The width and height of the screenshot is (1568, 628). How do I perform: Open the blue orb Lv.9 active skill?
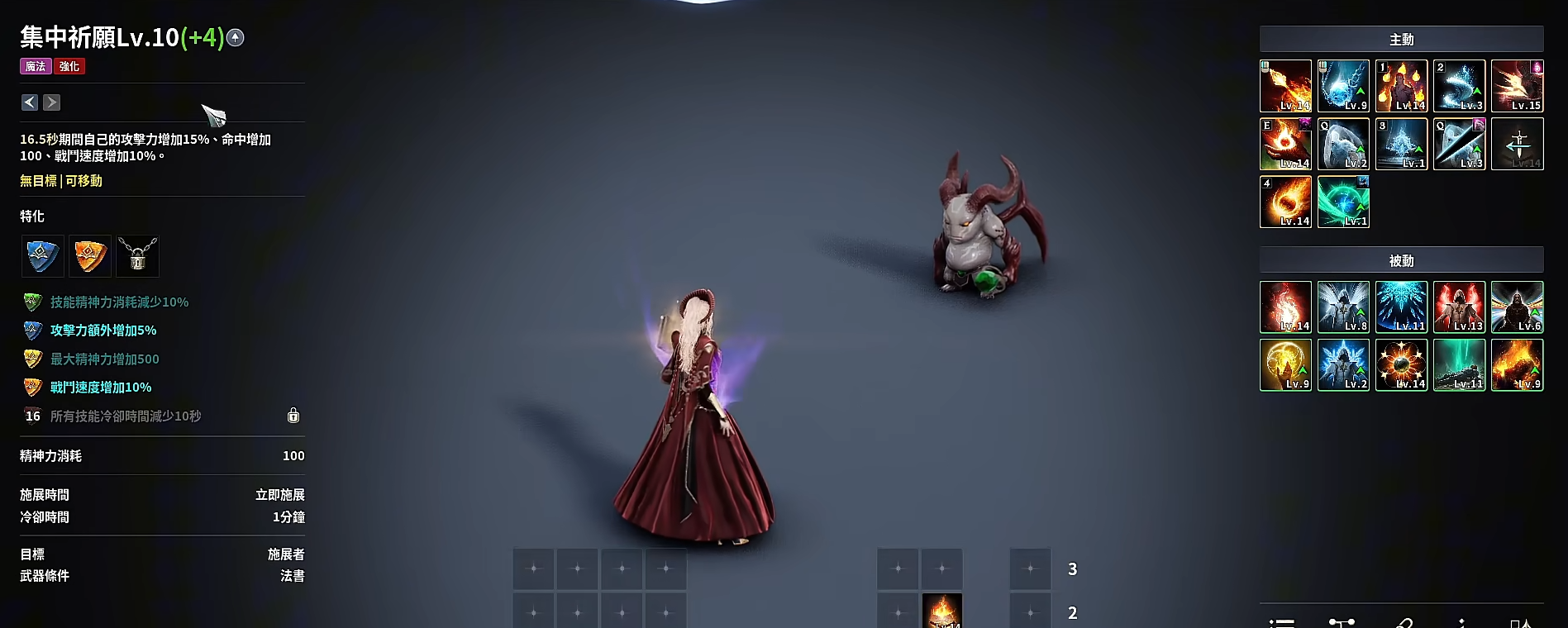[1343, 86]
